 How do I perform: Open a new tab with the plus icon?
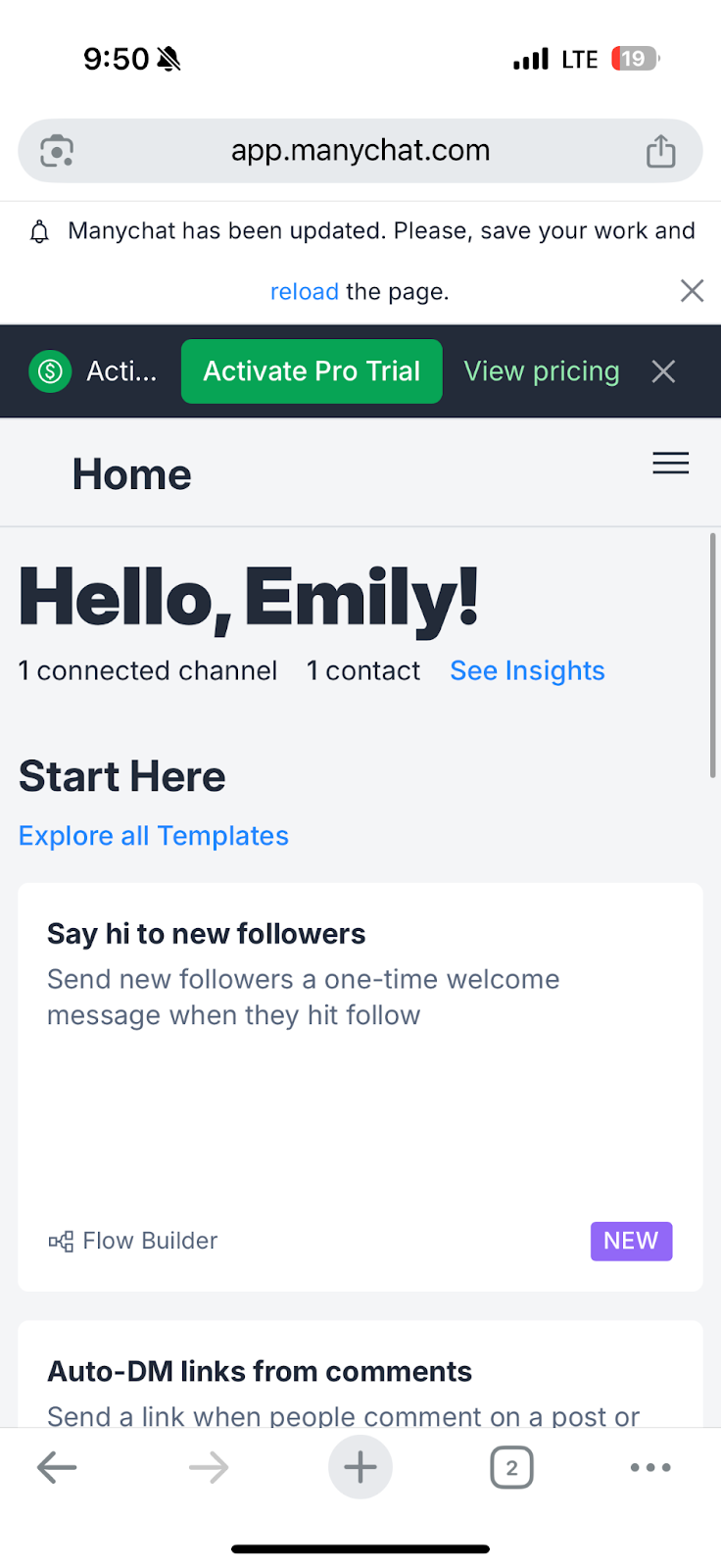(x=360, y=1467)
